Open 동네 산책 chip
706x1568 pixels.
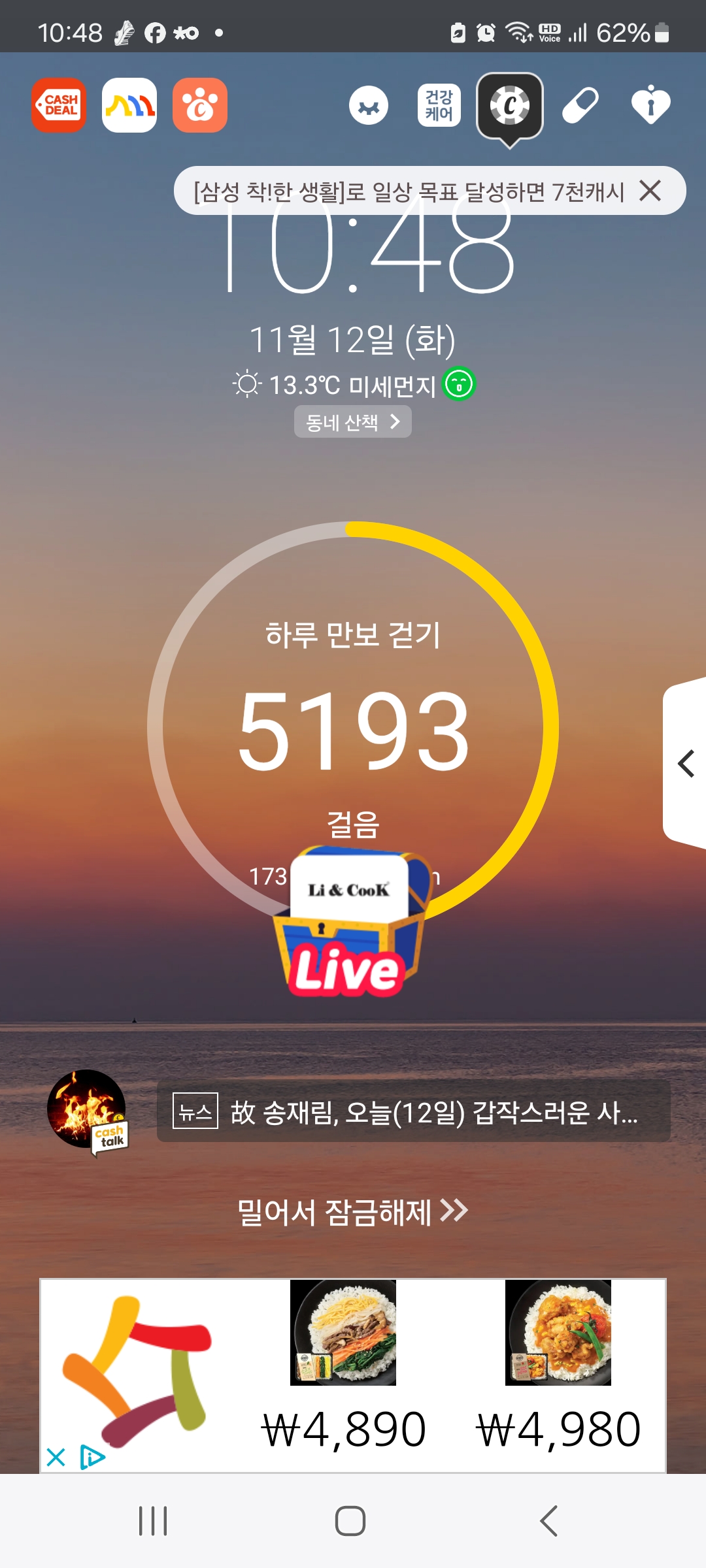click(352, 422)
